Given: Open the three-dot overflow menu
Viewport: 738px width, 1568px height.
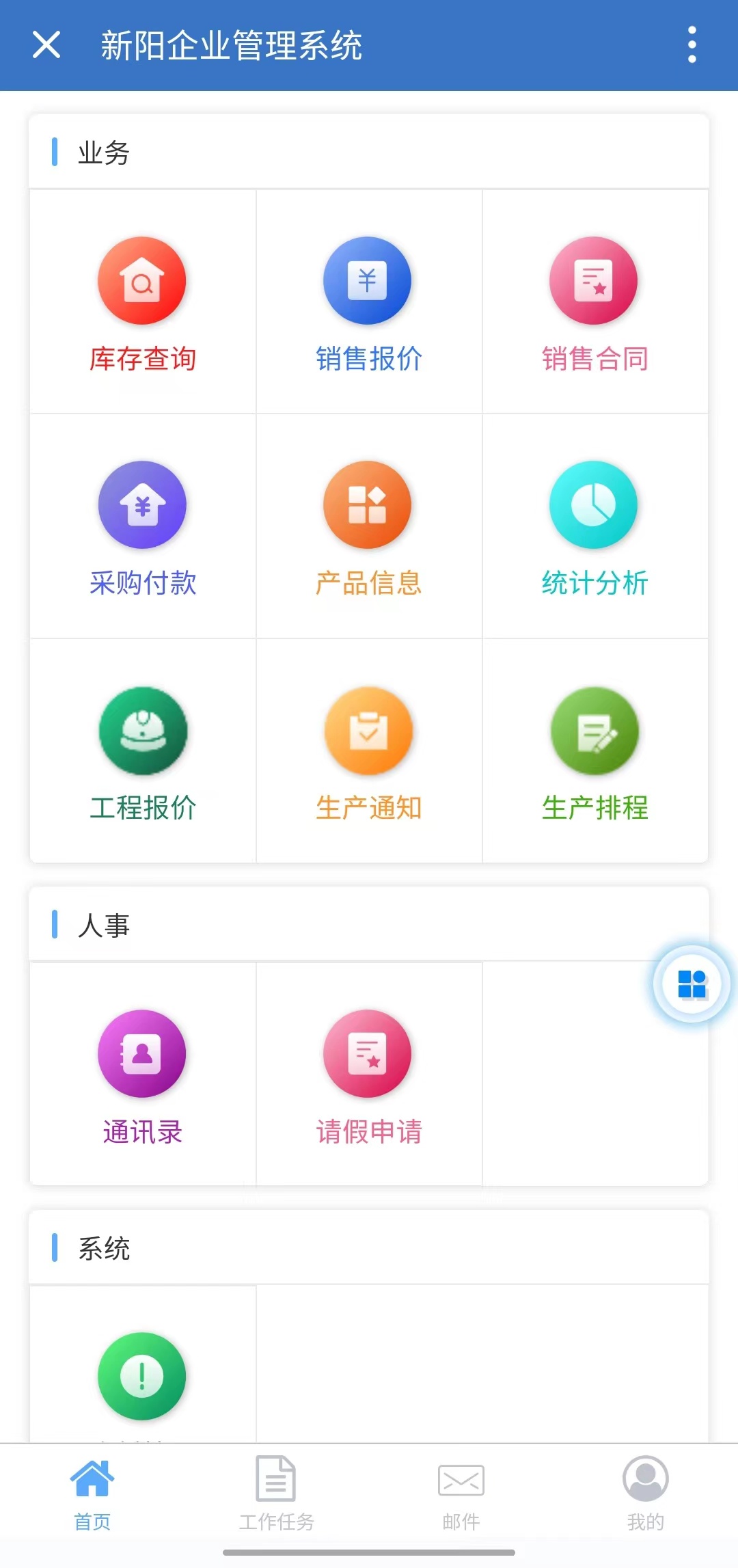Looking at the screenshot, I should (692, 45).
